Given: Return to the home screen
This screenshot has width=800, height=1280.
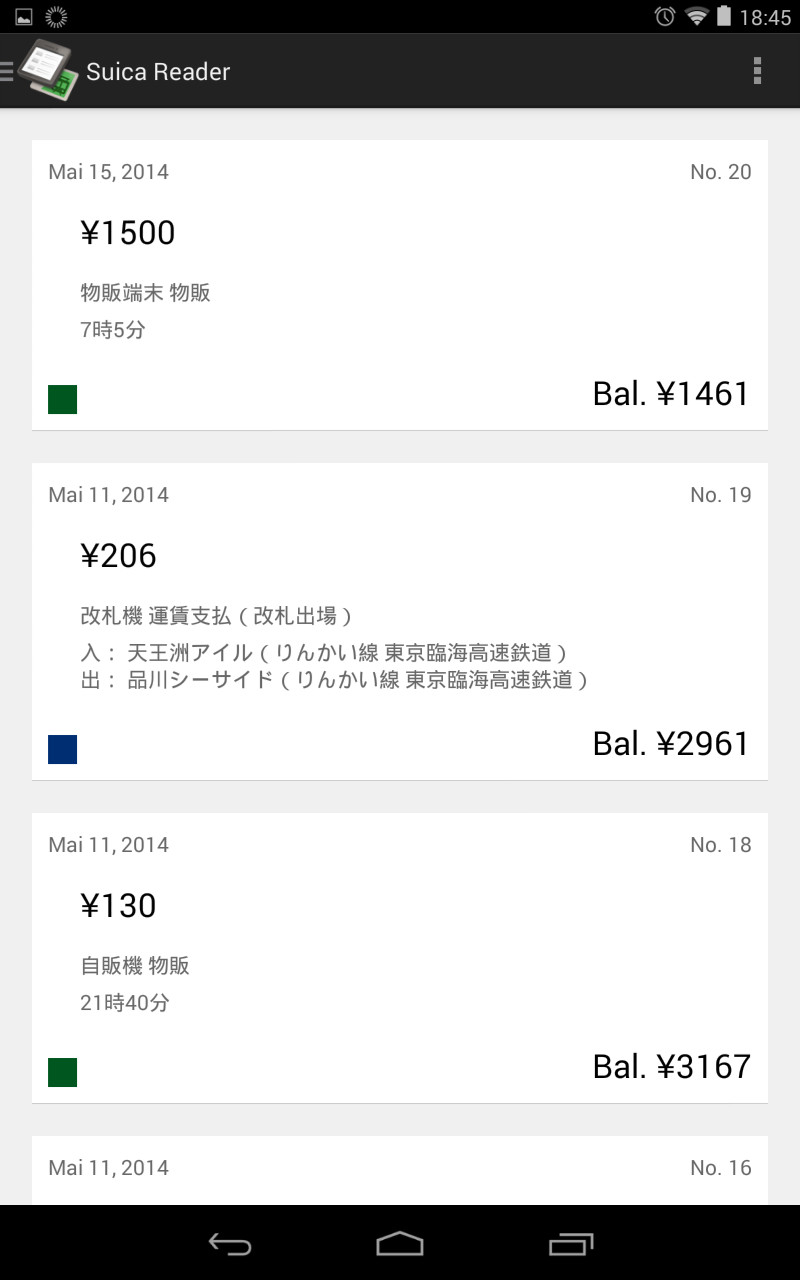Looking at the screenshot, I should 400,1243.
